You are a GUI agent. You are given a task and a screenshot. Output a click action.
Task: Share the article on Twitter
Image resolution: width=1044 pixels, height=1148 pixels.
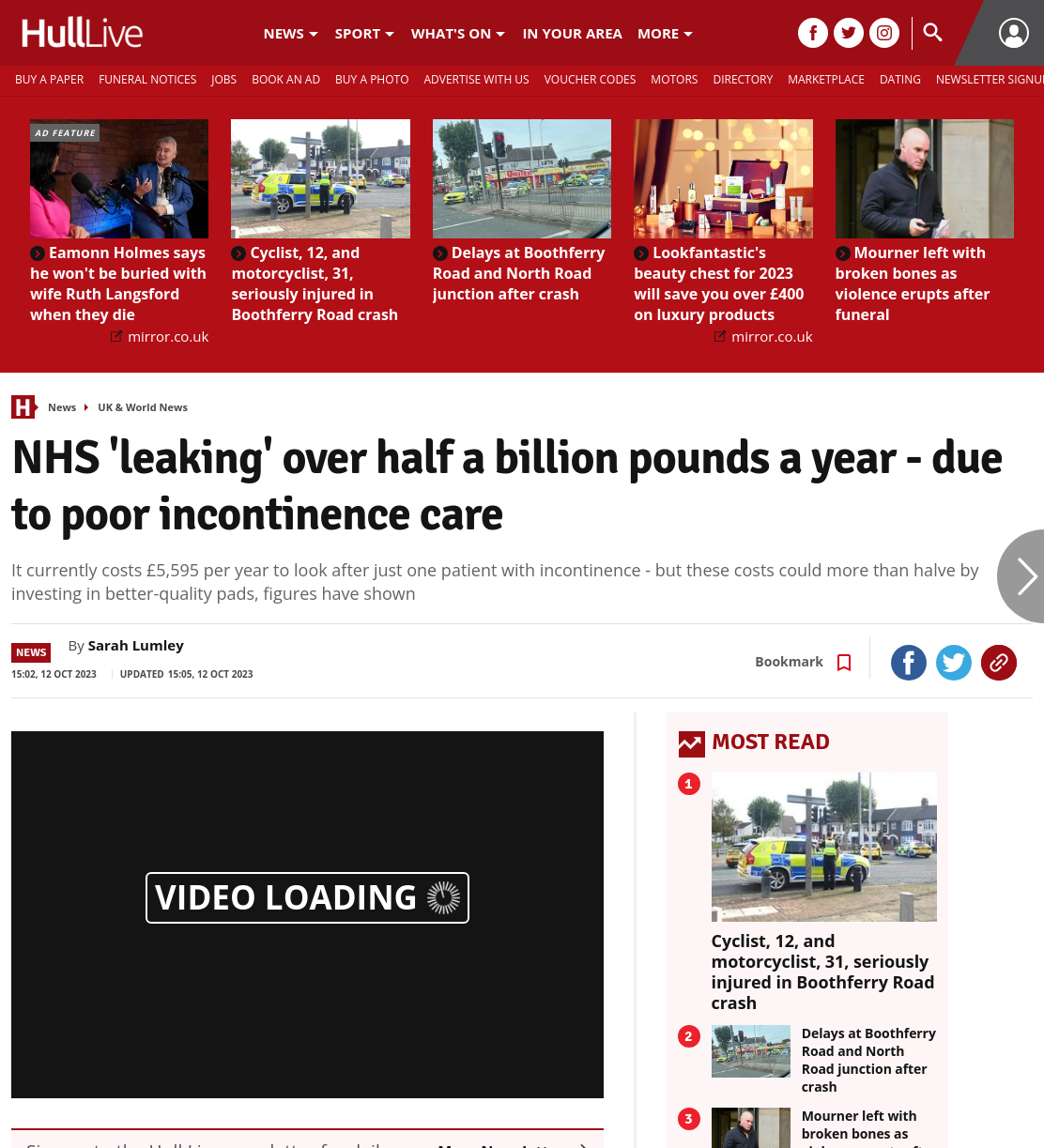(954, 663)
